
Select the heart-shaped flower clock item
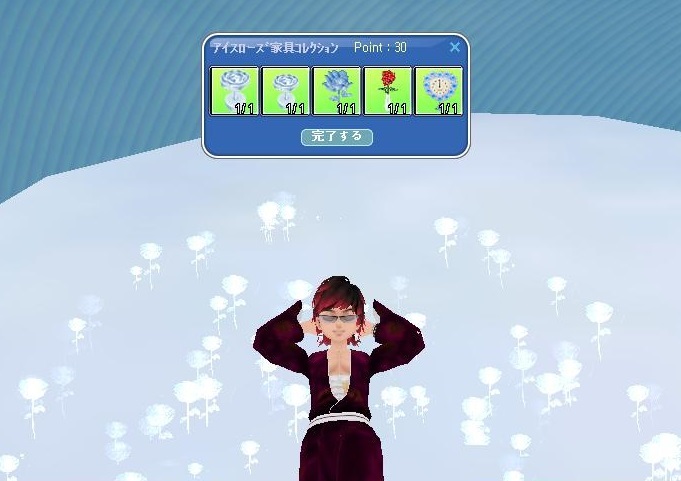pos(438,91)
